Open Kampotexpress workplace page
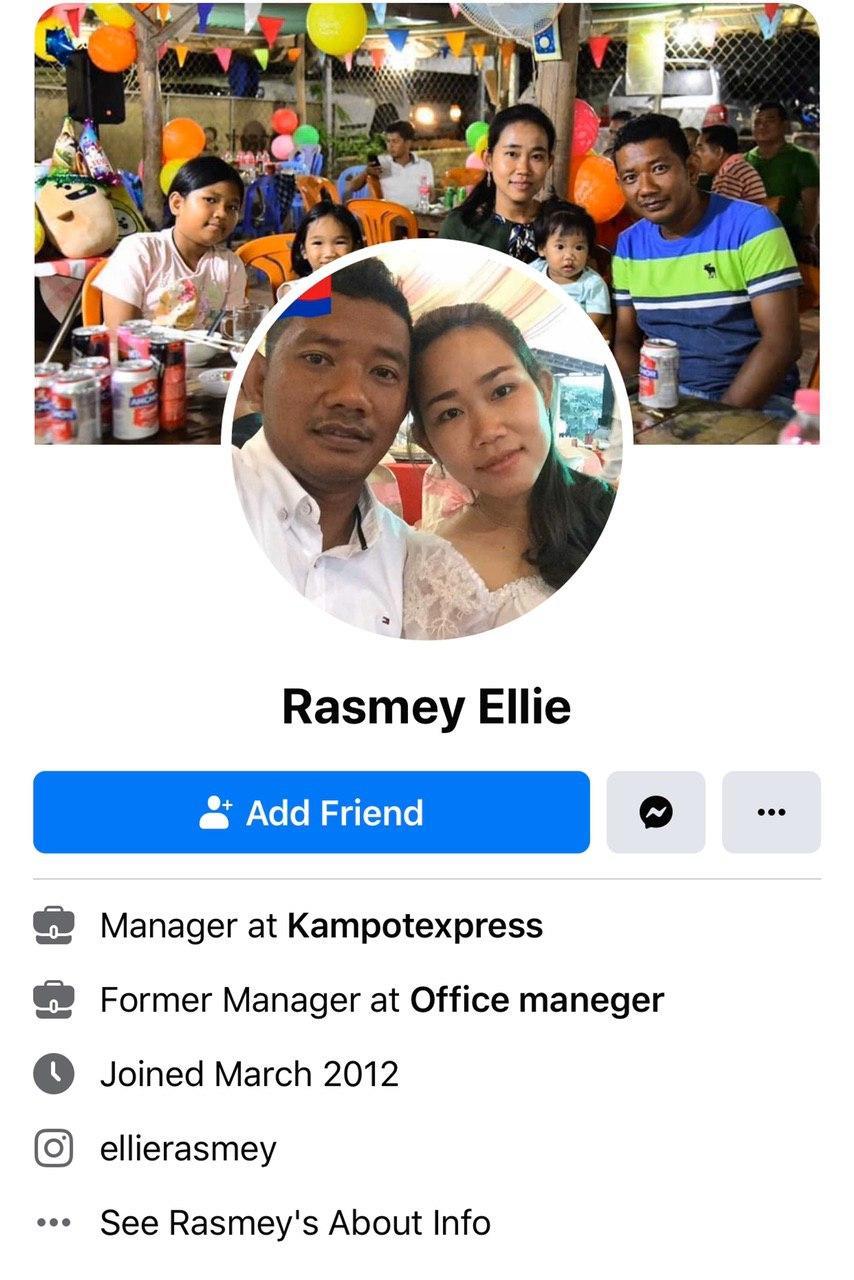 (x=414, y=926)
